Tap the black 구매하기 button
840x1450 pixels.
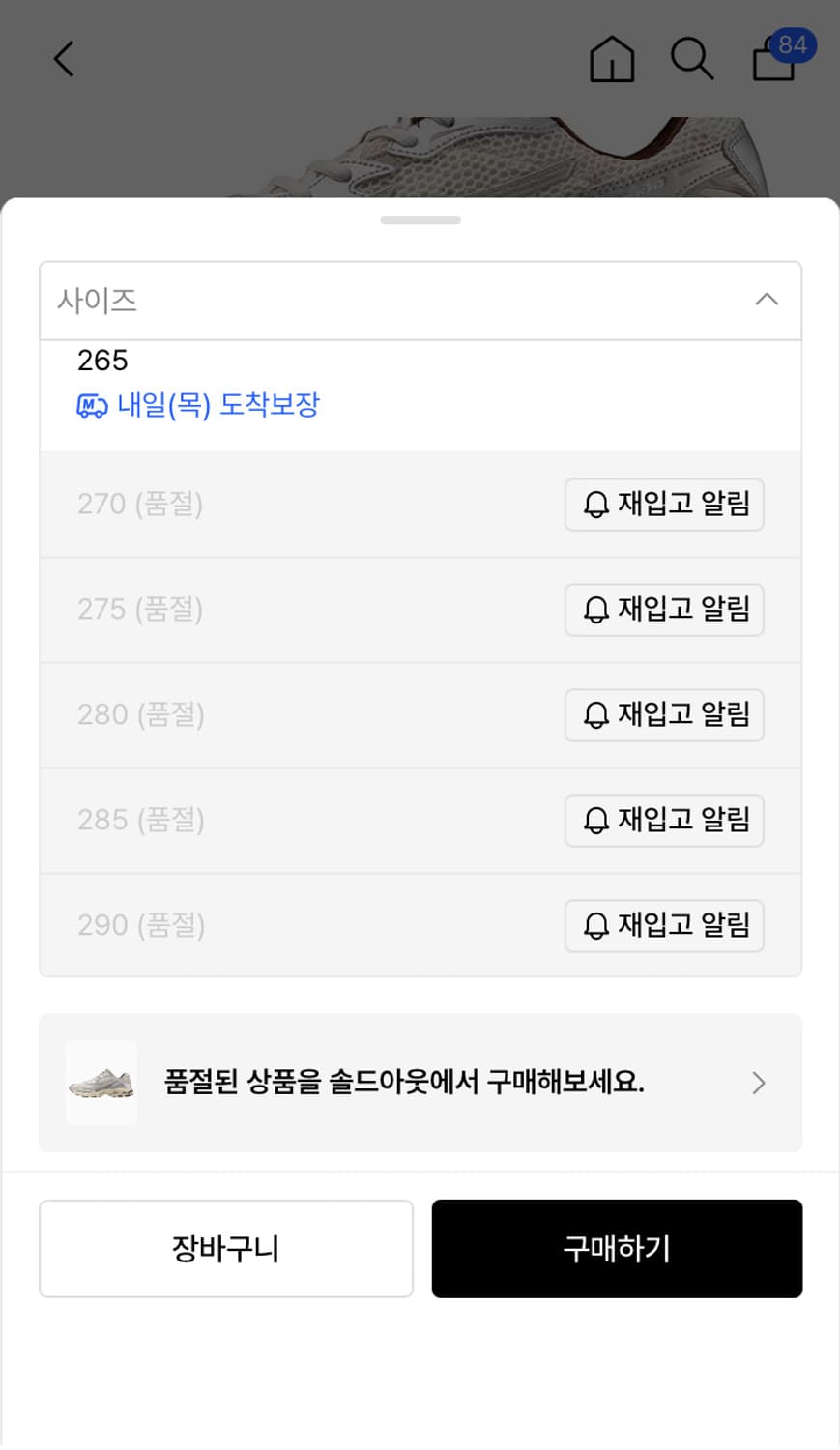[x=617, y=1248]
